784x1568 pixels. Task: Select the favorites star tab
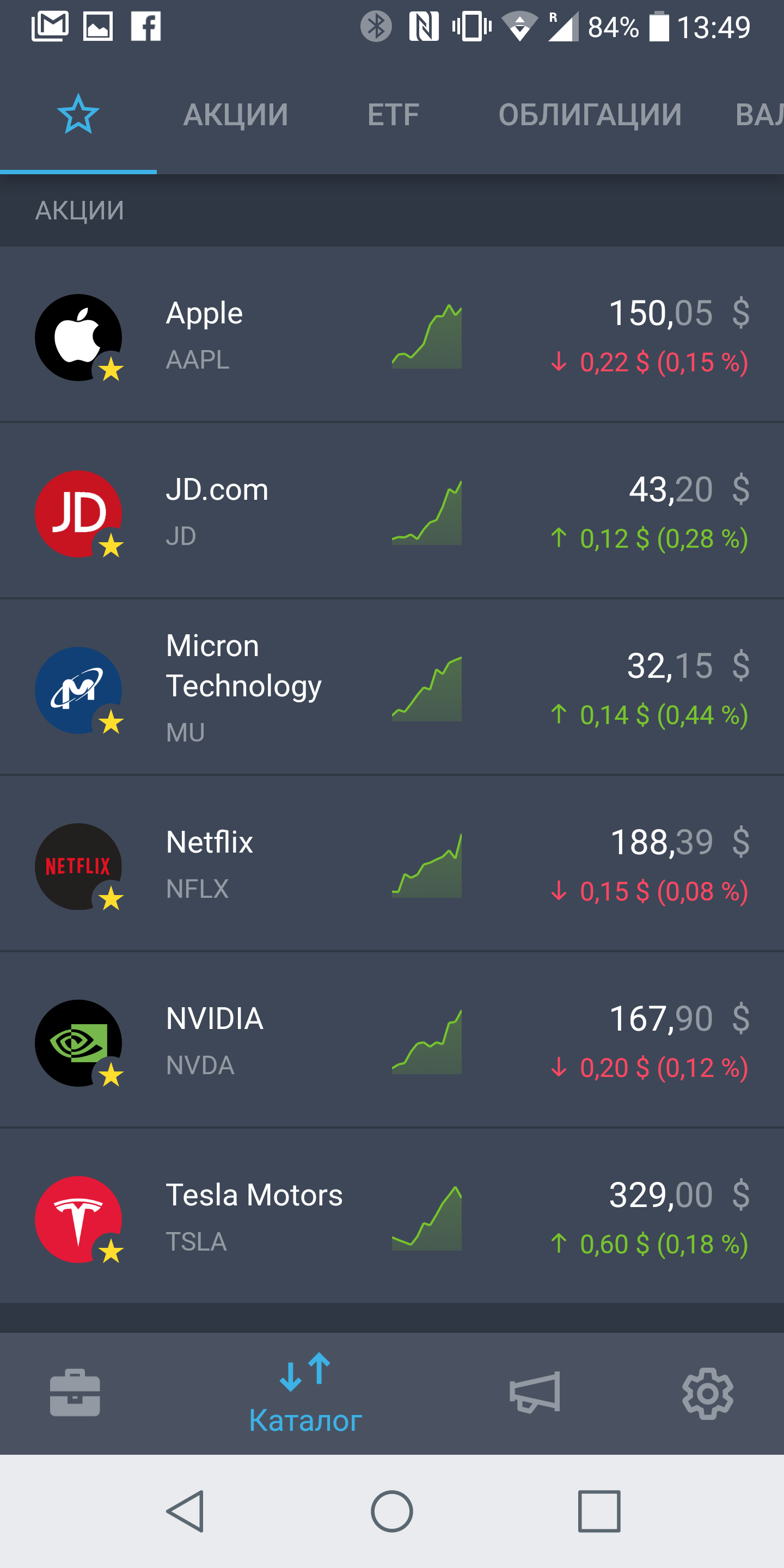[x=78, y=114]
